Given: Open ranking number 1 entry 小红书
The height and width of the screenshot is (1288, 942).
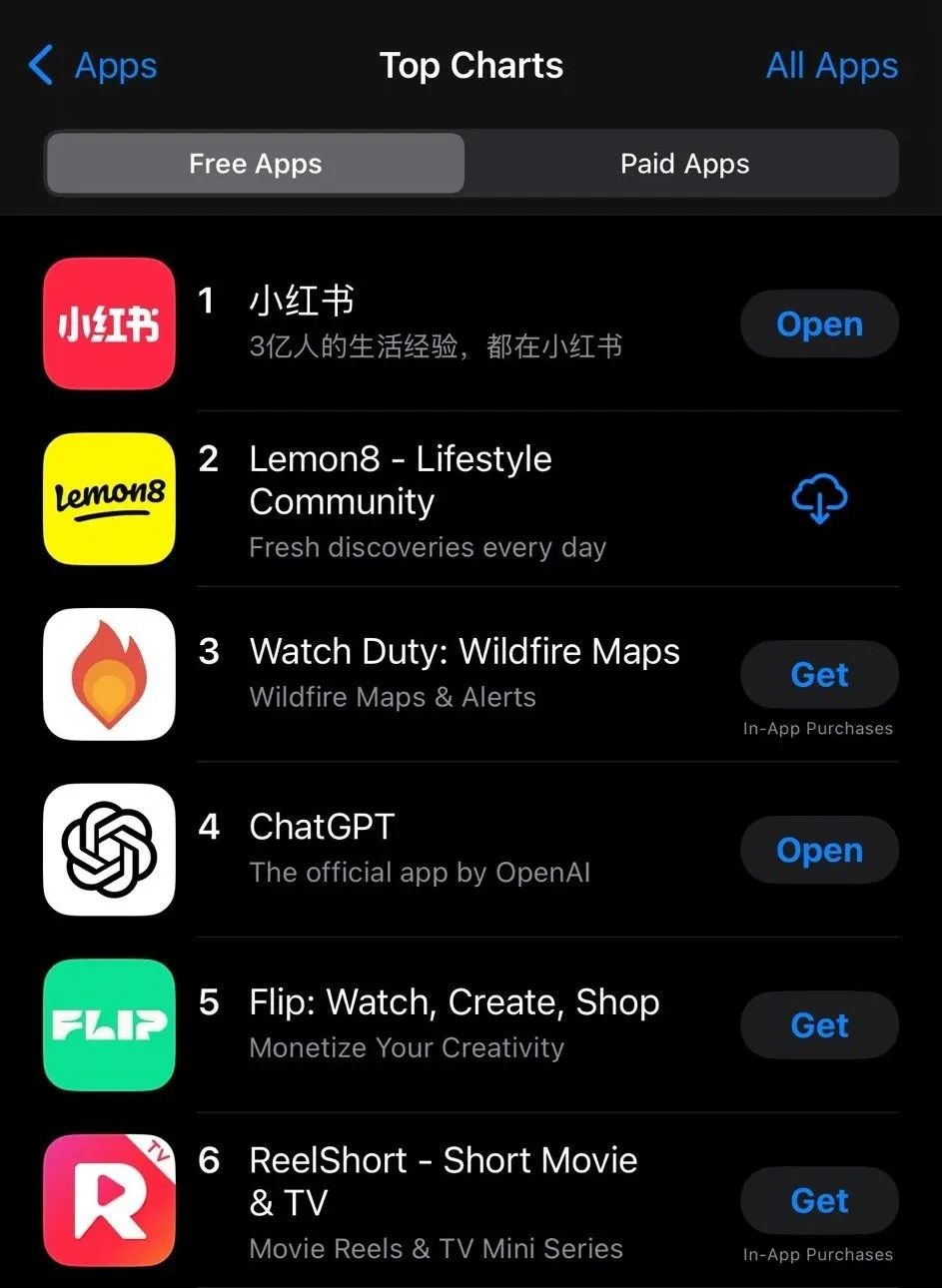Looking at the screenshot, I should click(x=400, y=320).
